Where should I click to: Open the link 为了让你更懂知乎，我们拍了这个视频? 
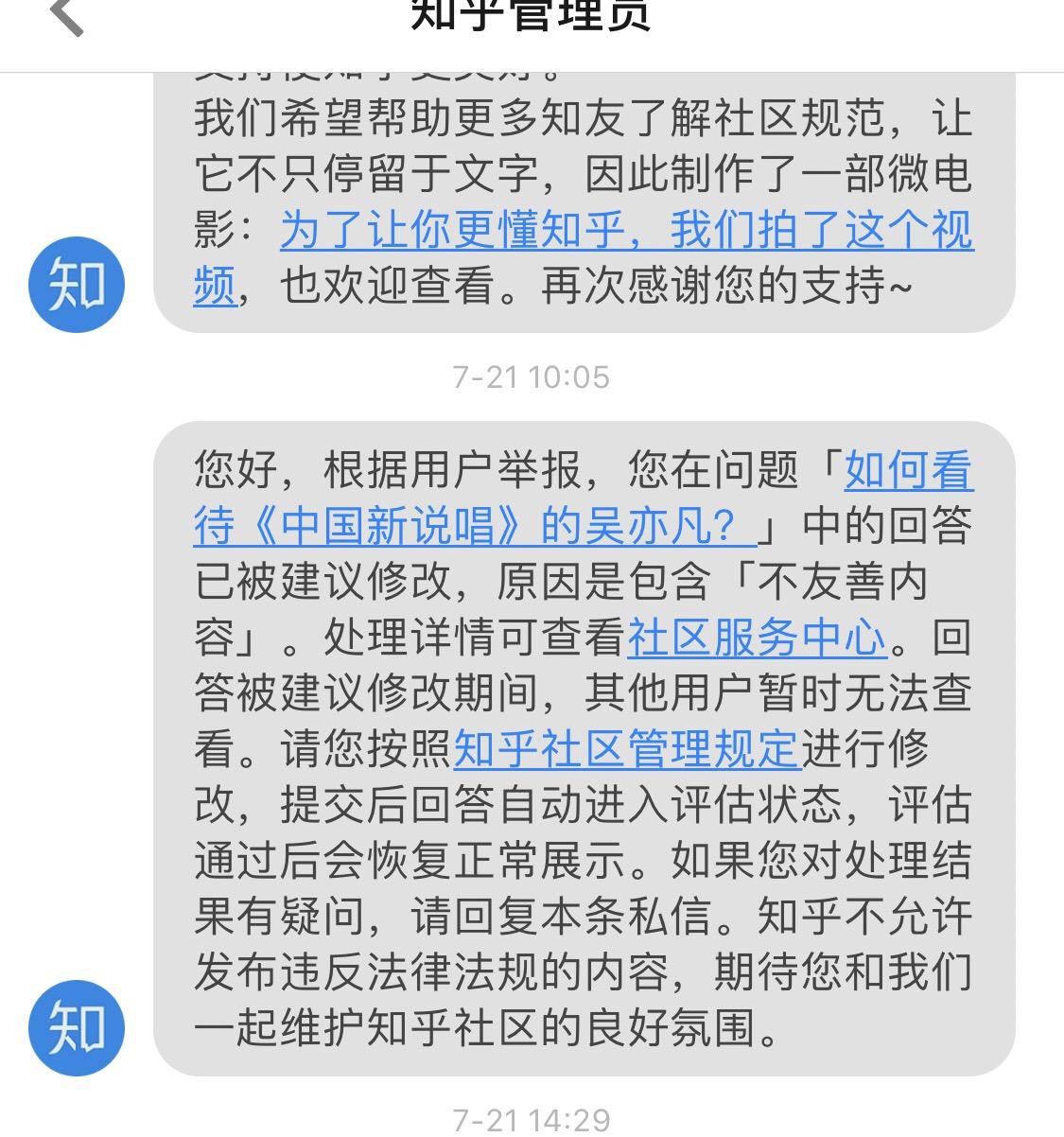pos(626,231)
